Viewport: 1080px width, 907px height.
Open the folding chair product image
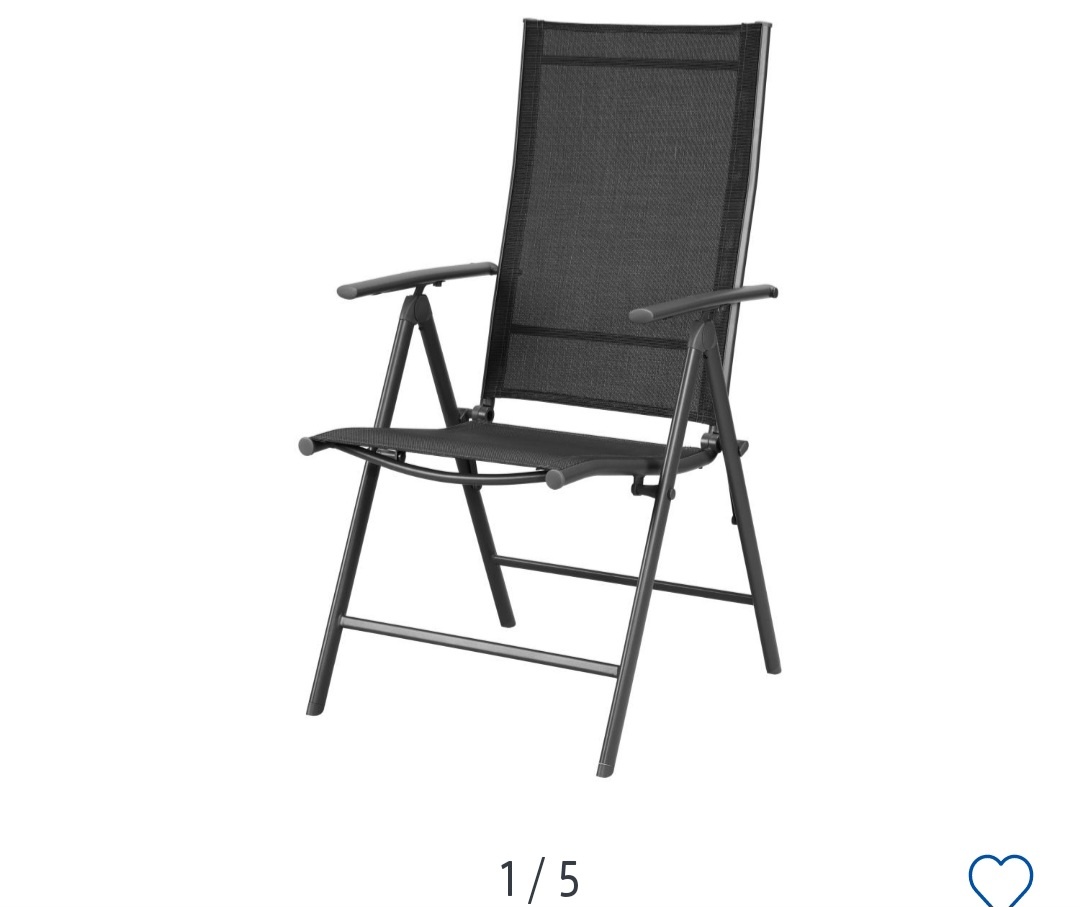541,400
